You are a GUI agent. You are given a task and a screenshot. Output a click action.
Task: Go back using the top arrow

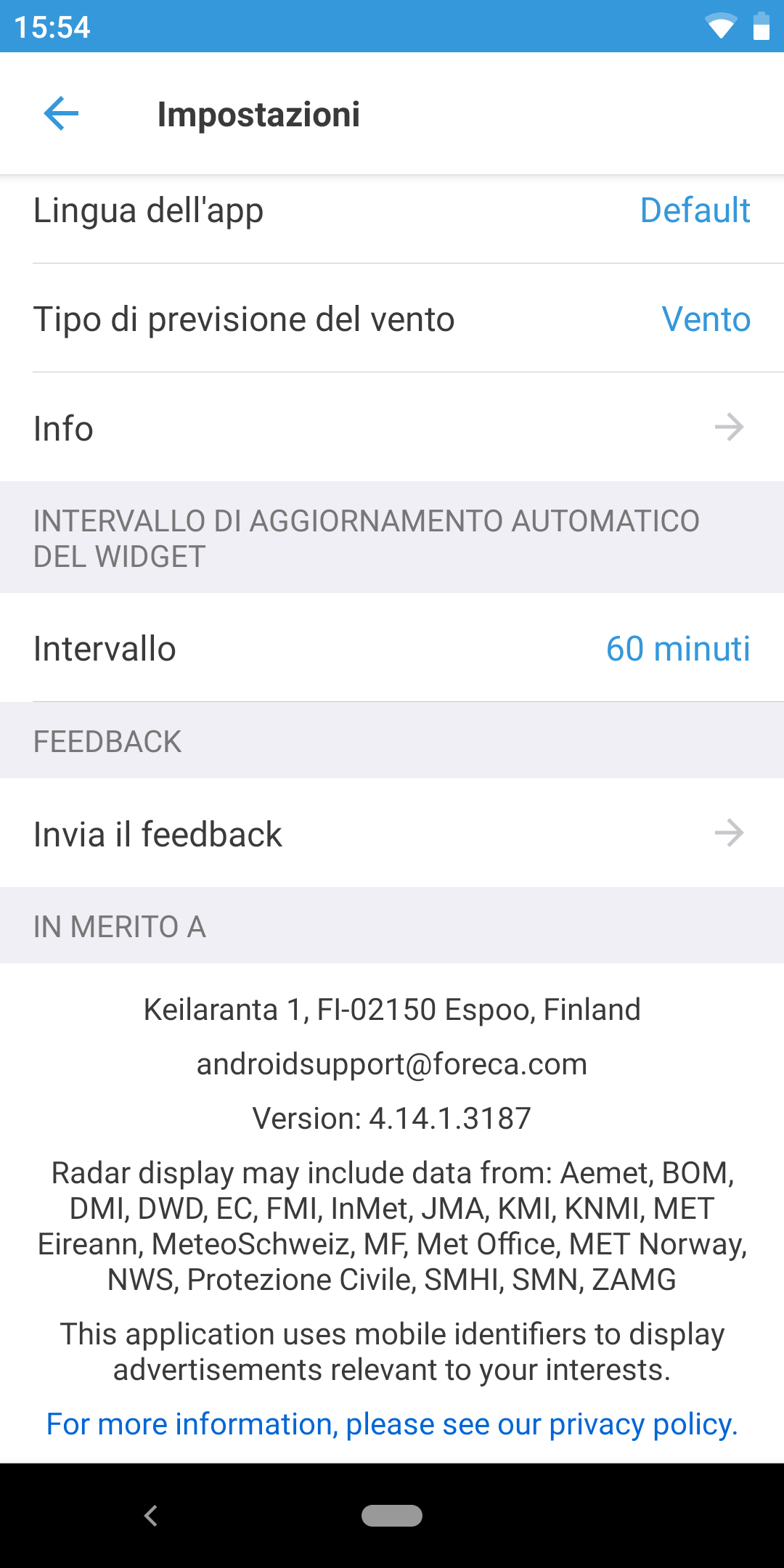[61, 114]
